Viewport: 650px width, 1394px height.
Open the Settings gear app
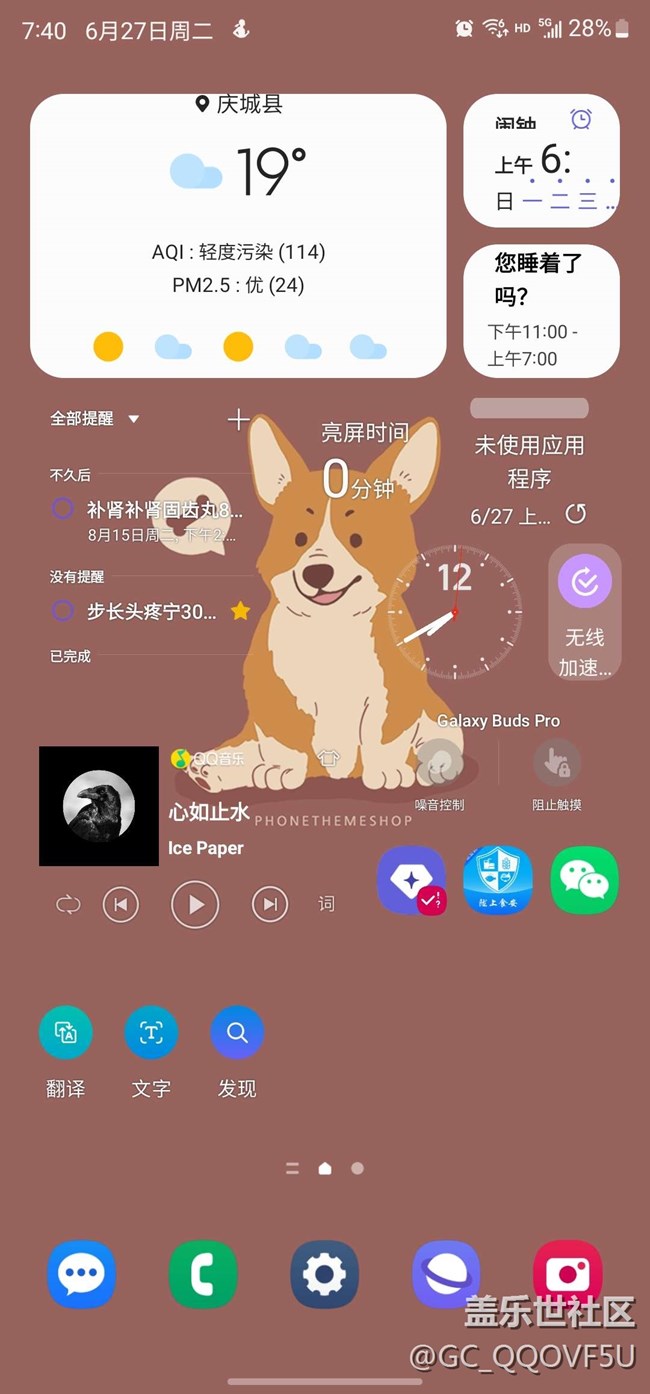(324, 1274)
